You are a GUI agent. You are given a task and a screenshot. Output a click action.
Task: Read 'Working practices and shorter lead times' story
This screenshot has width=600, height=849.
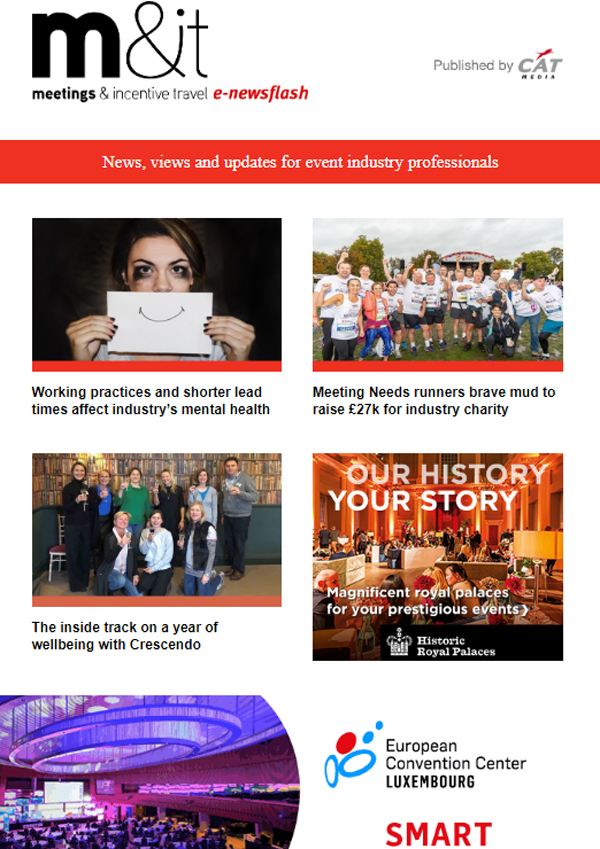click(150, 401)
